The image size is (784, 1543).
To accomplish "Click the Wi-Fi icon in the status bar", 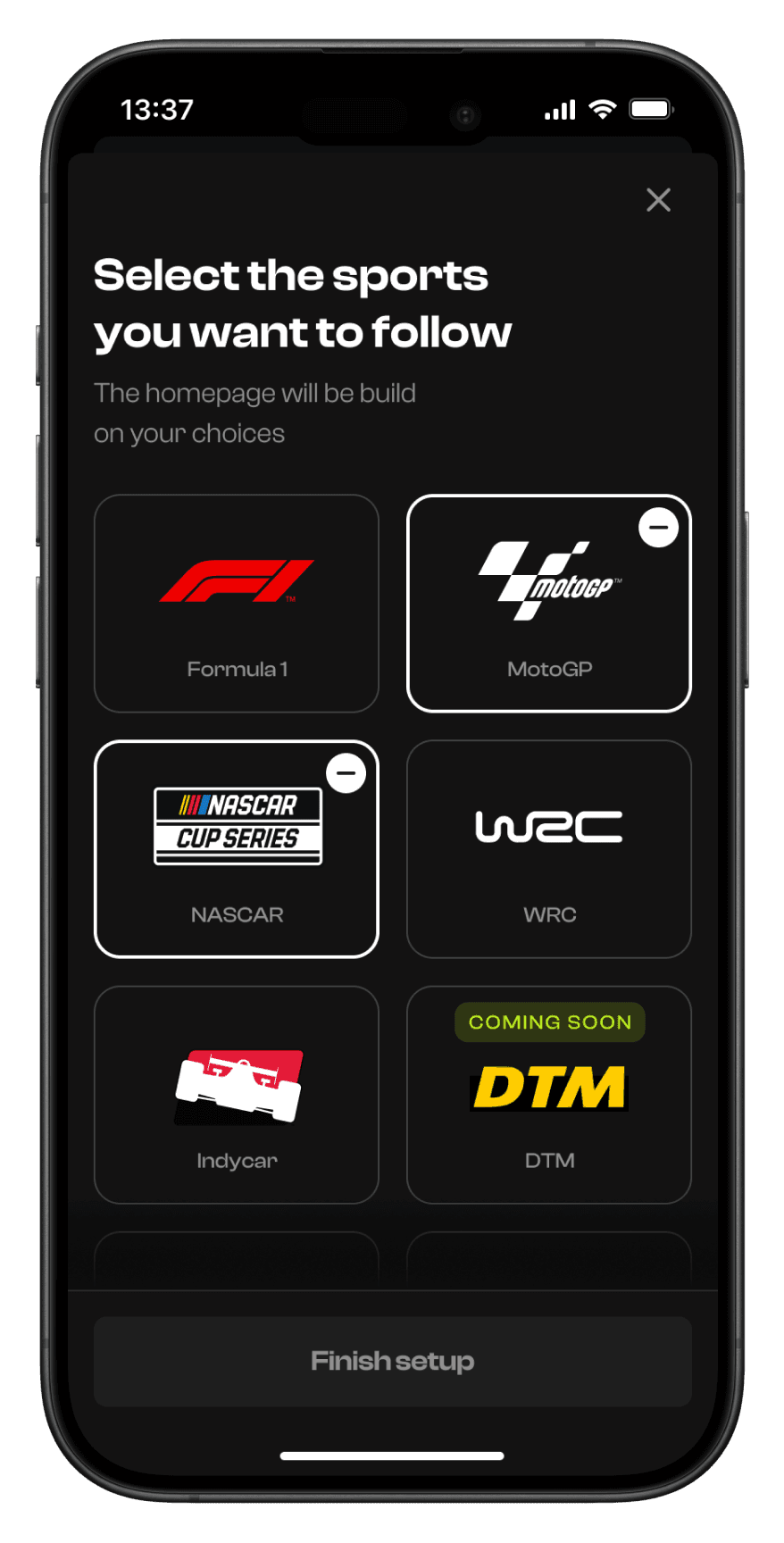I will pos(603,108).
